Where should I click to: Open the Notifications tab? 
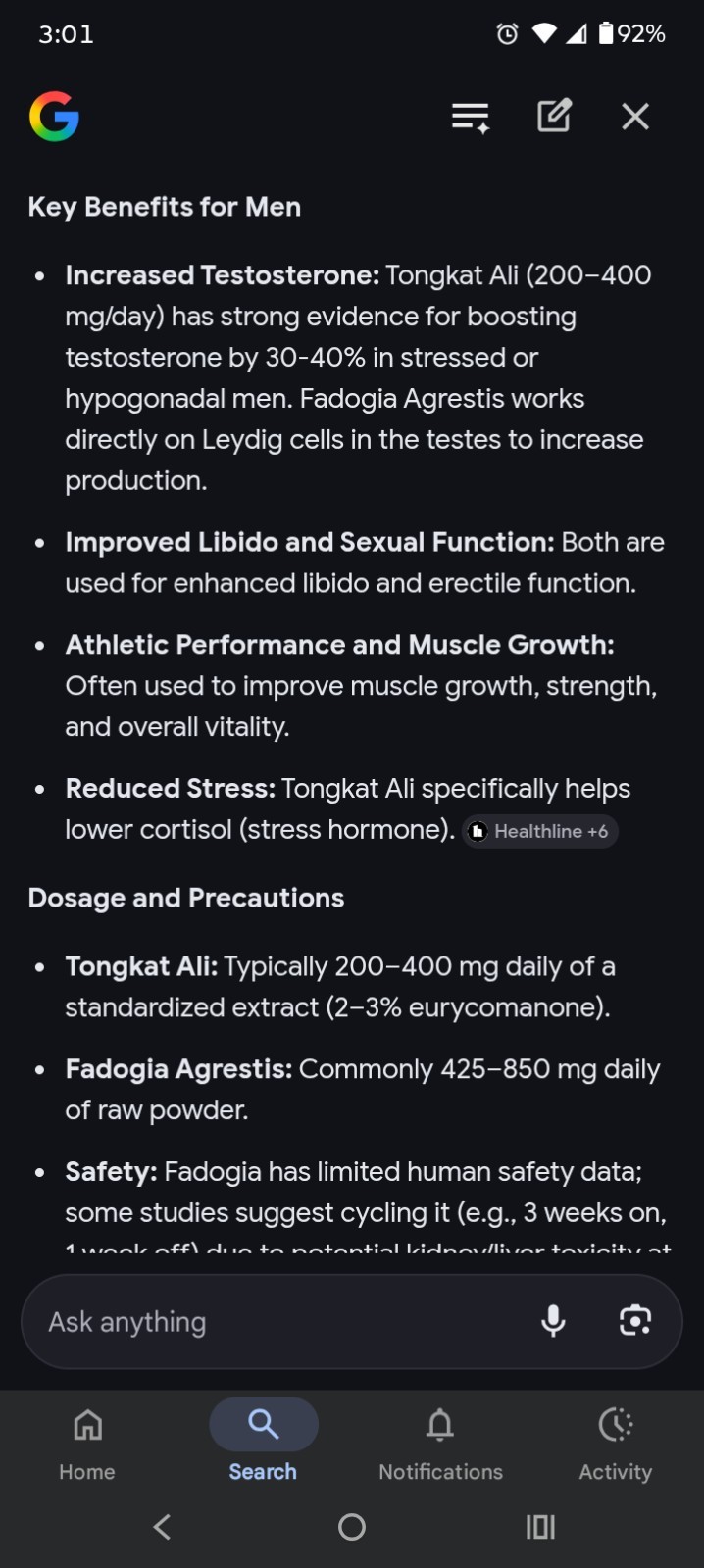point(440,1444)
